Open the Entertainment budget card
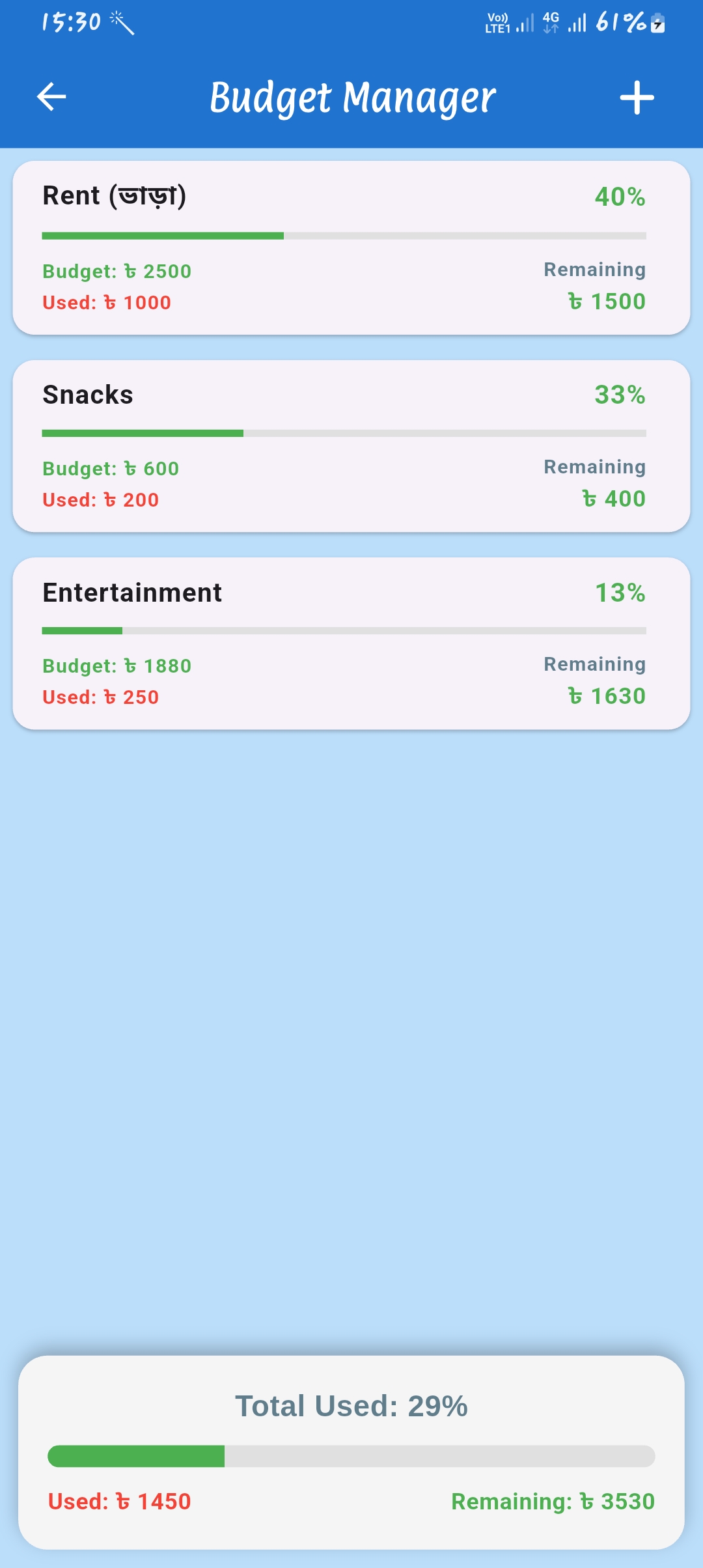 coord(351,643)
